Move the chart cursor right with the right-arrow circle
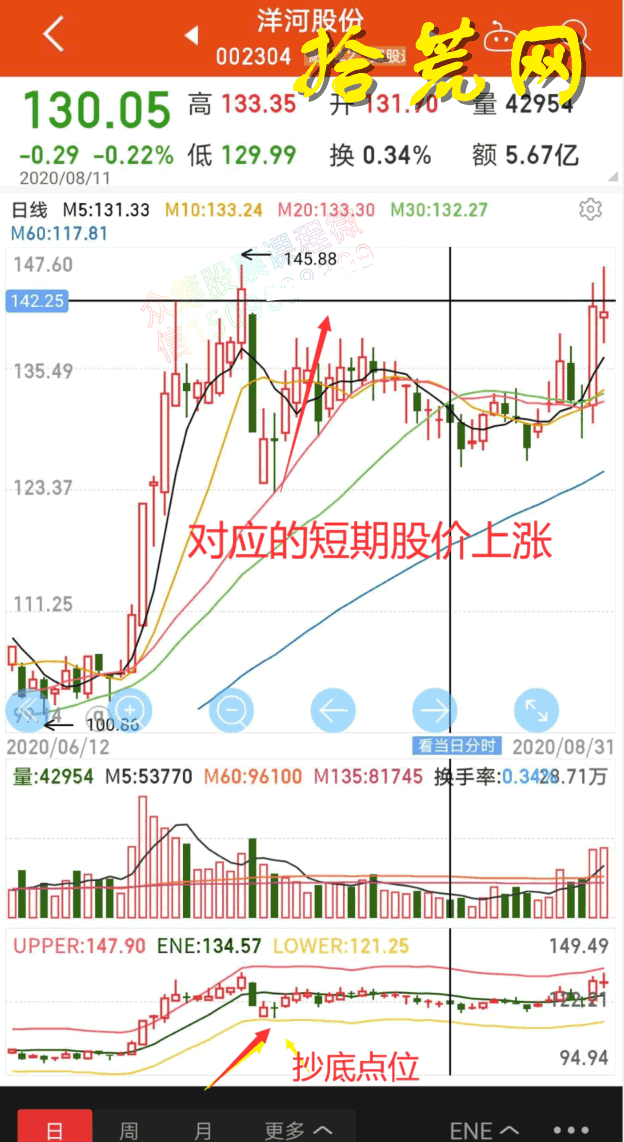624x1142 pixels. coord(435,709)
